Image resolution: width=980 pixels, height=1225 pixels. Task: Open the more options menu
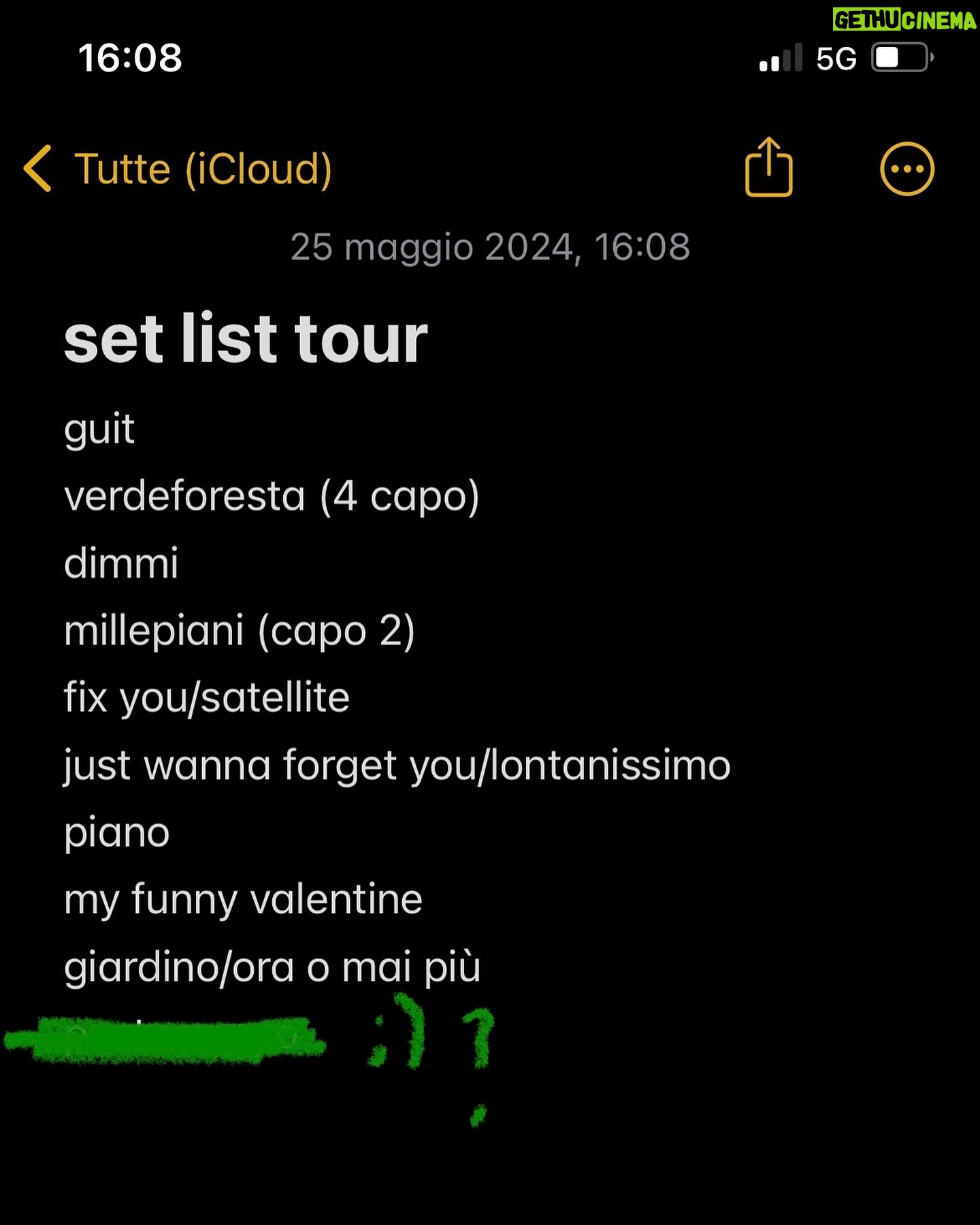[x=906, y=169]
